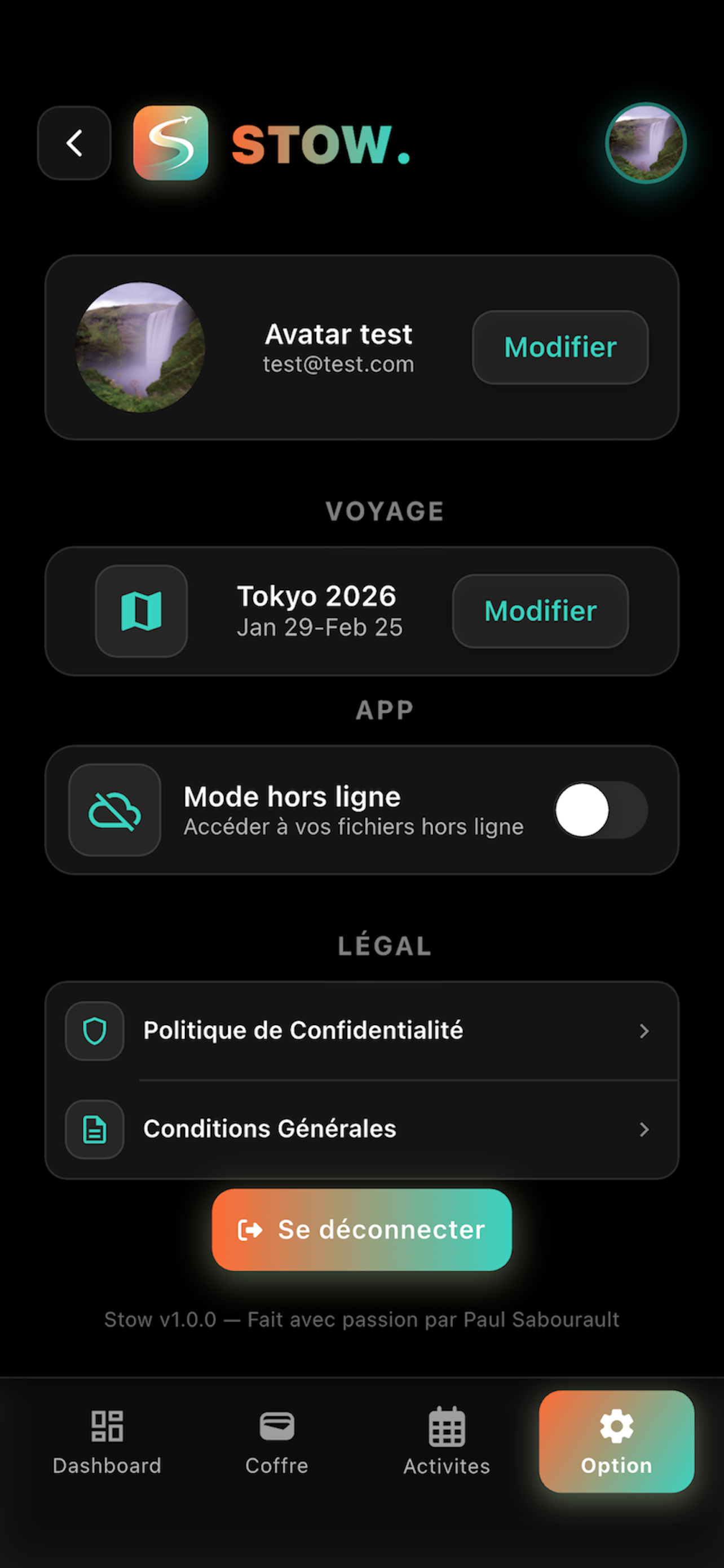
Task: Switch to the Dashboard tab
Action: (x=107, y=1442)
